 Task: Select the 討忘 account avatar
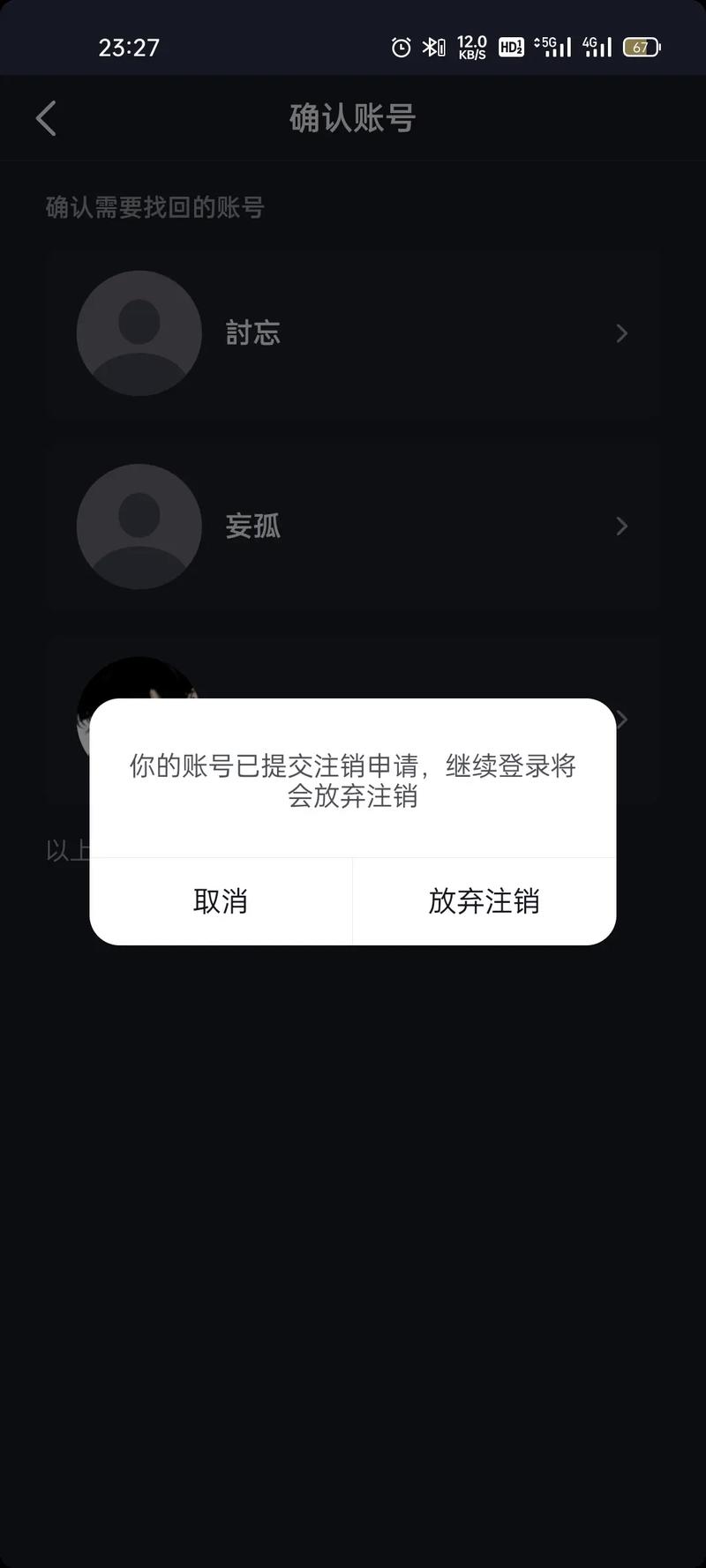(138, 333)
